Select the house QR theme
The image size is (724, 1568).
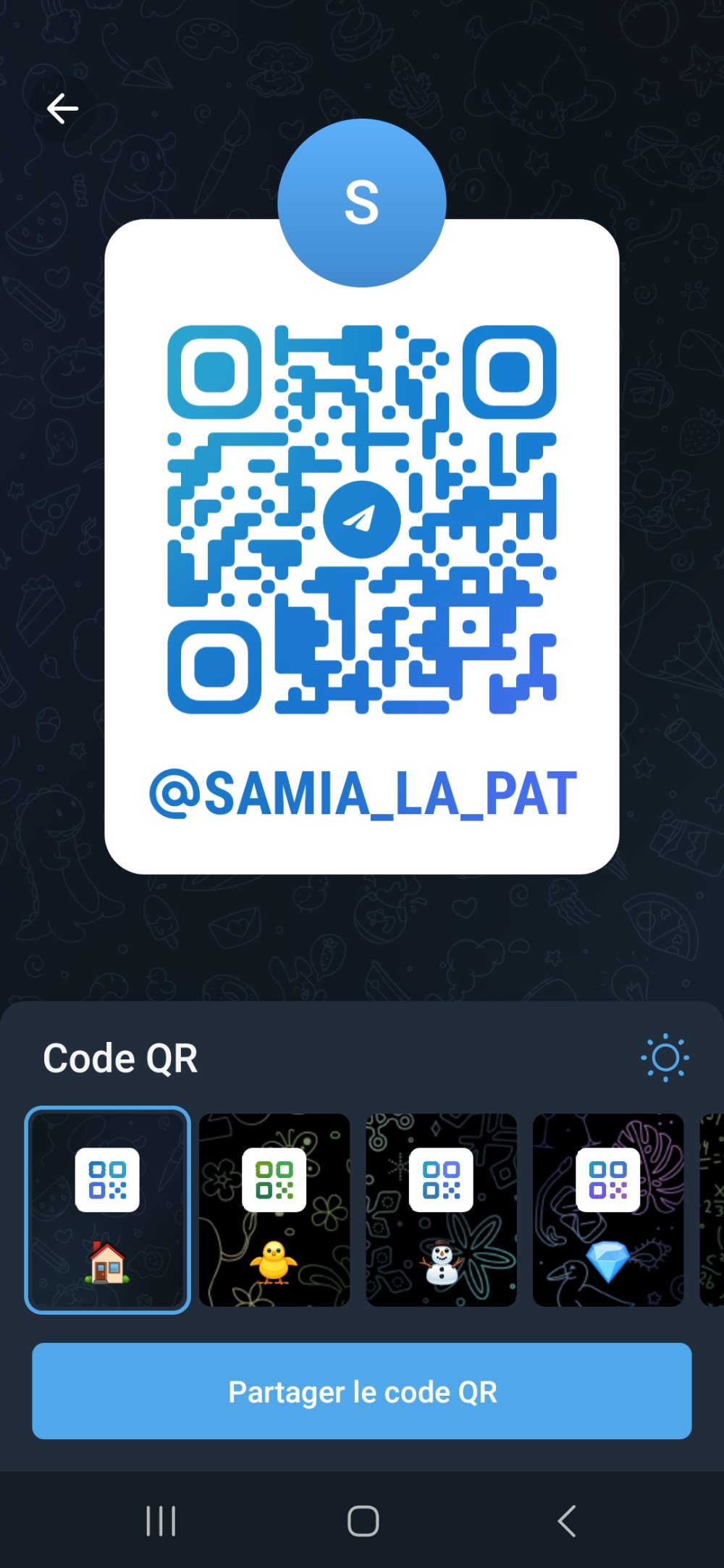click(x=108, y=1209)
